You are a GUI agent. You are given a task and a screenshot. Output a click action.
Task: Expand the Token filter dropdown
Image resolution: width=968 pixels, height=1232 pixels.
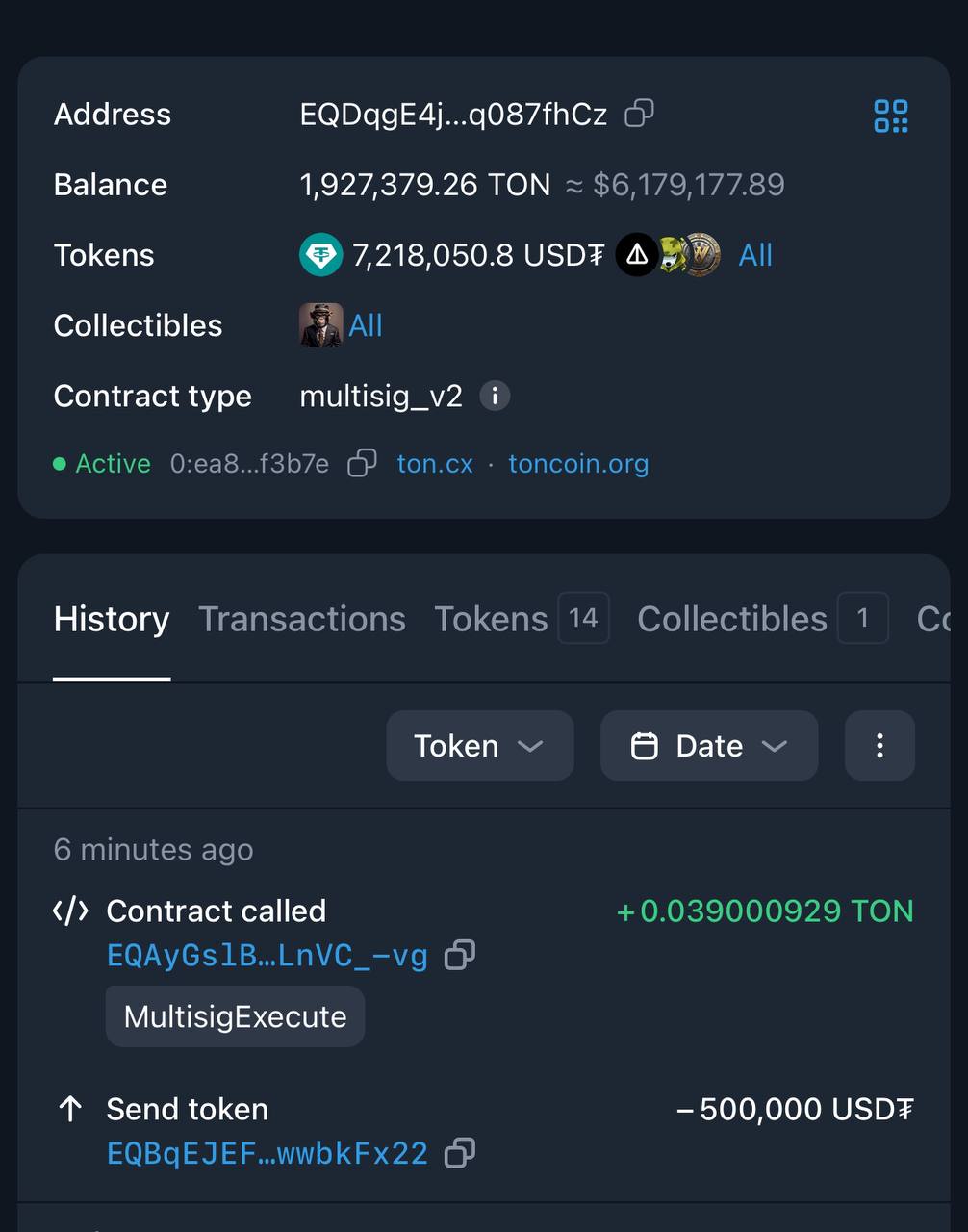(479, 746)
